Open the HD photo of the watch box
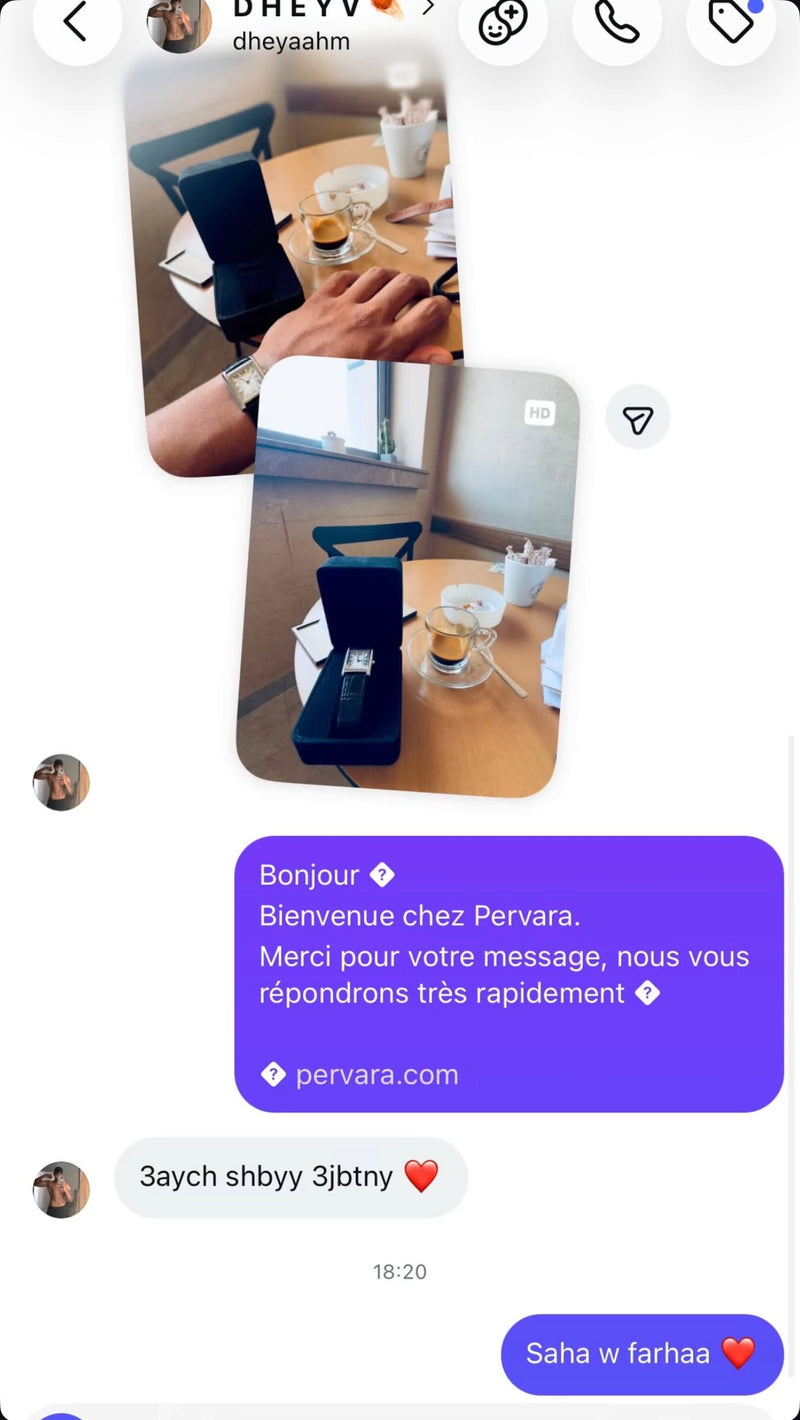This screenshot has width=800, height=1420. (x=408, y=577)
